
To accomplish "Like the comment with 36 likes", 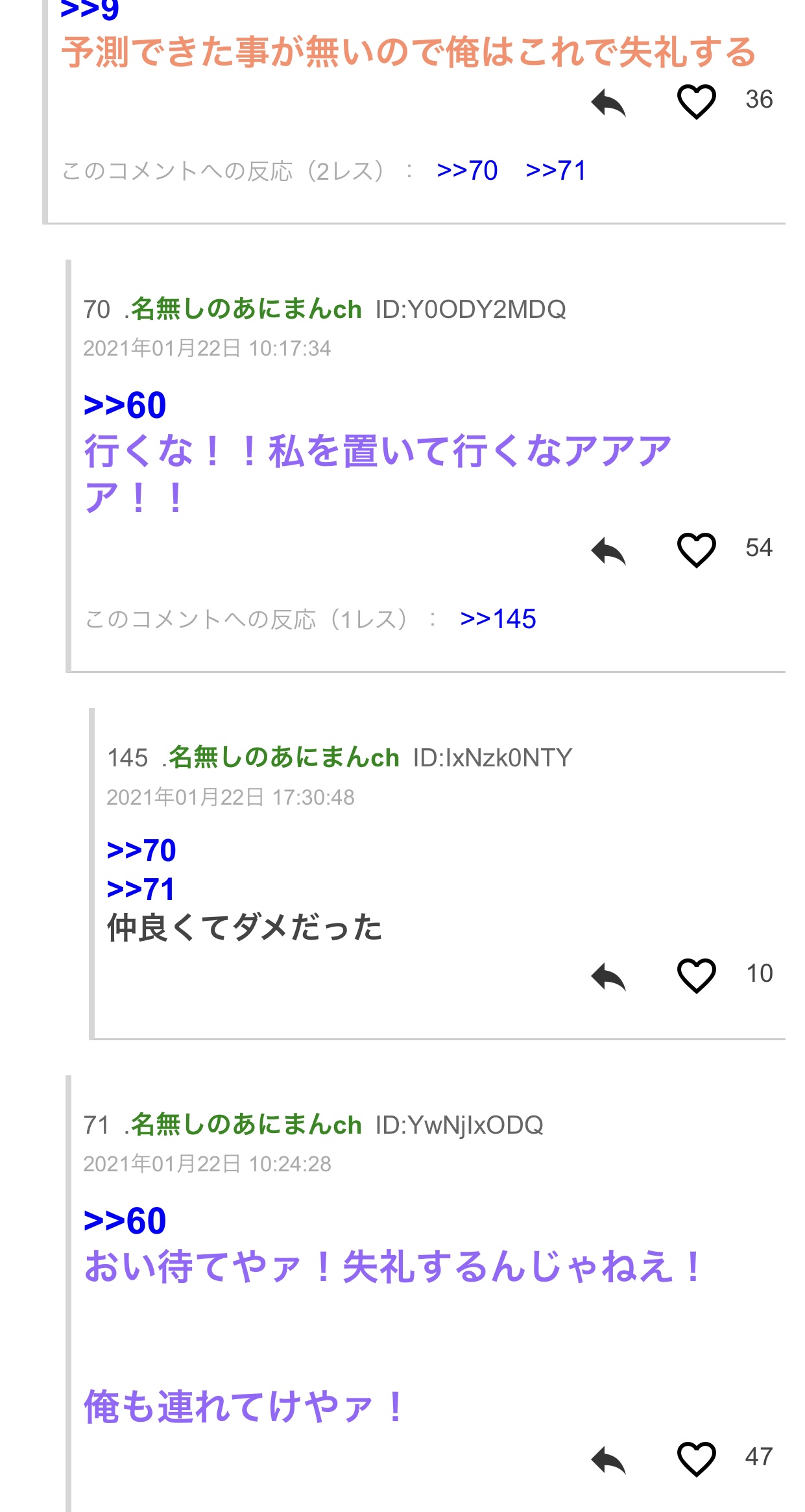I will pyautogui.click(x=696, y=102).
